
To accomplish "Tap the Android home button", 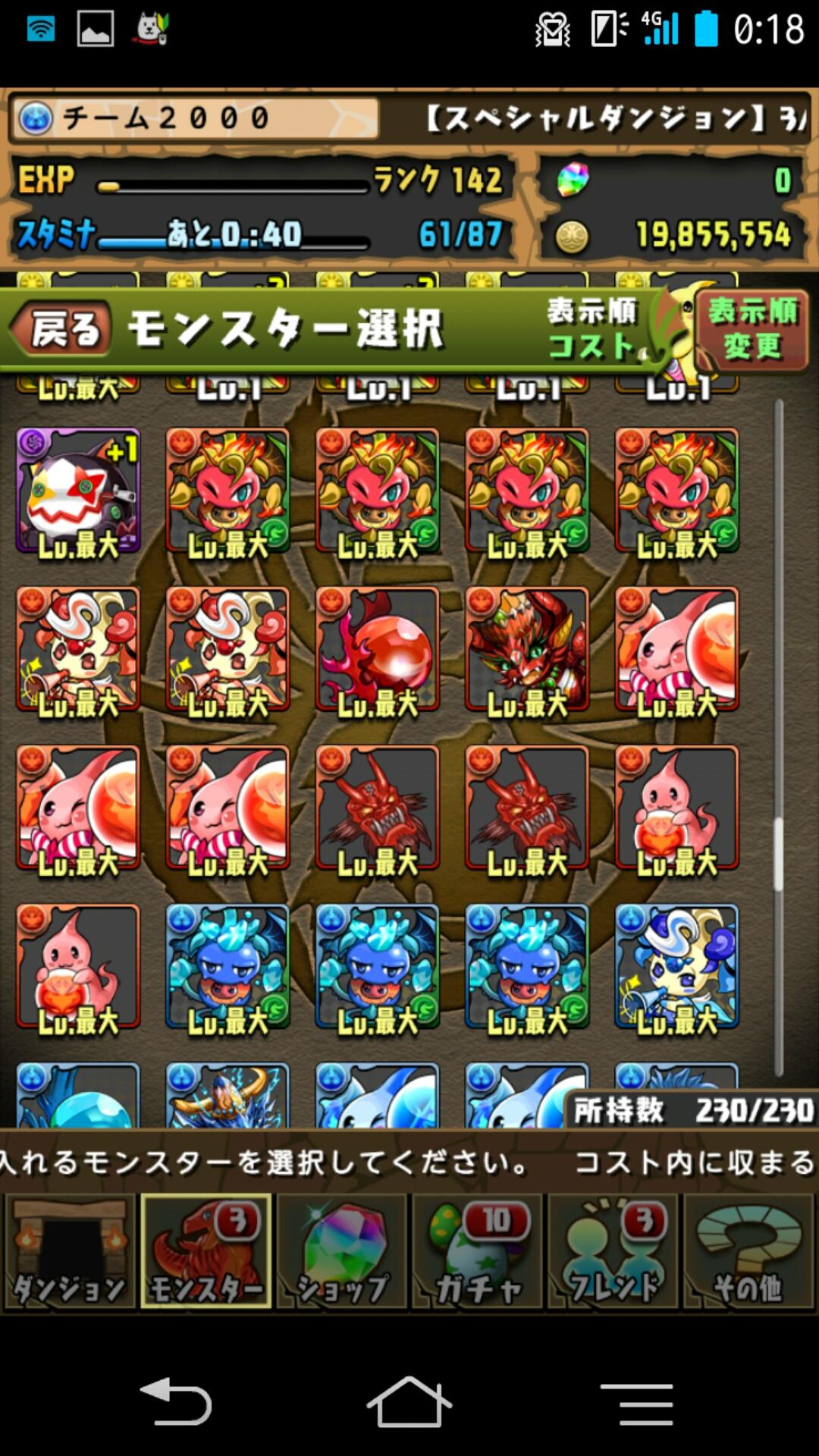I will point(409,1403).
